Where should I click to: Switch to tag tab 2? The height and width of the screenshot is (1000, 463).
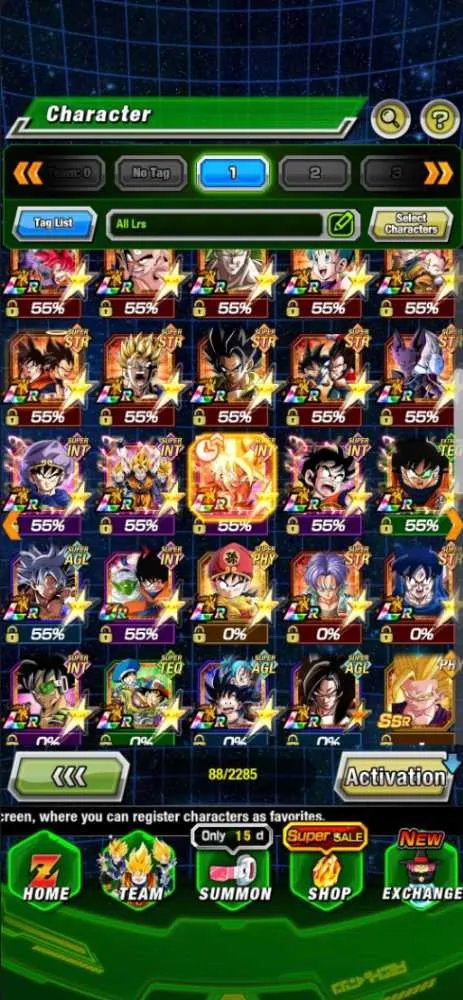point(315,173)
